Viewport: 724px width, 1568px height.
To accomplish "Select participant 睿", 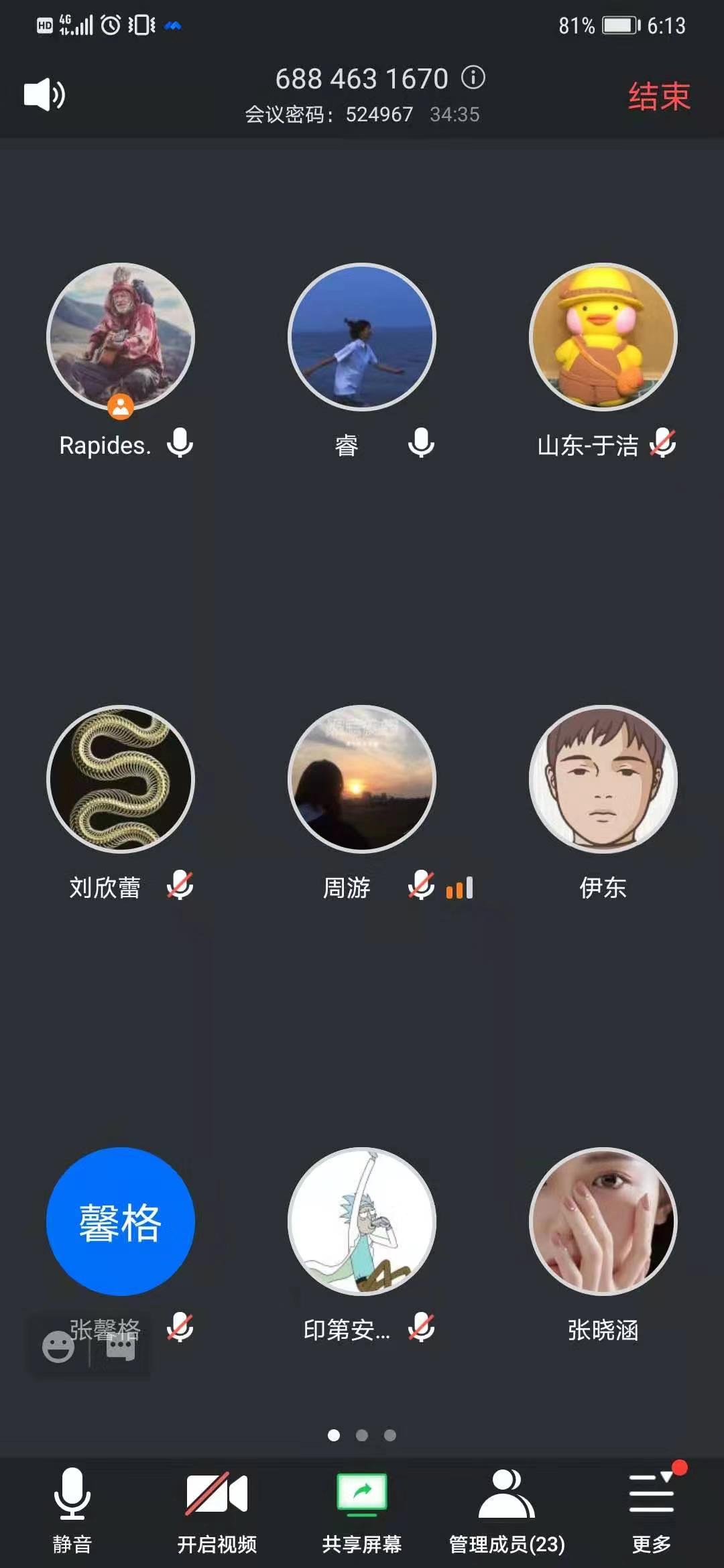I will 362,336.
